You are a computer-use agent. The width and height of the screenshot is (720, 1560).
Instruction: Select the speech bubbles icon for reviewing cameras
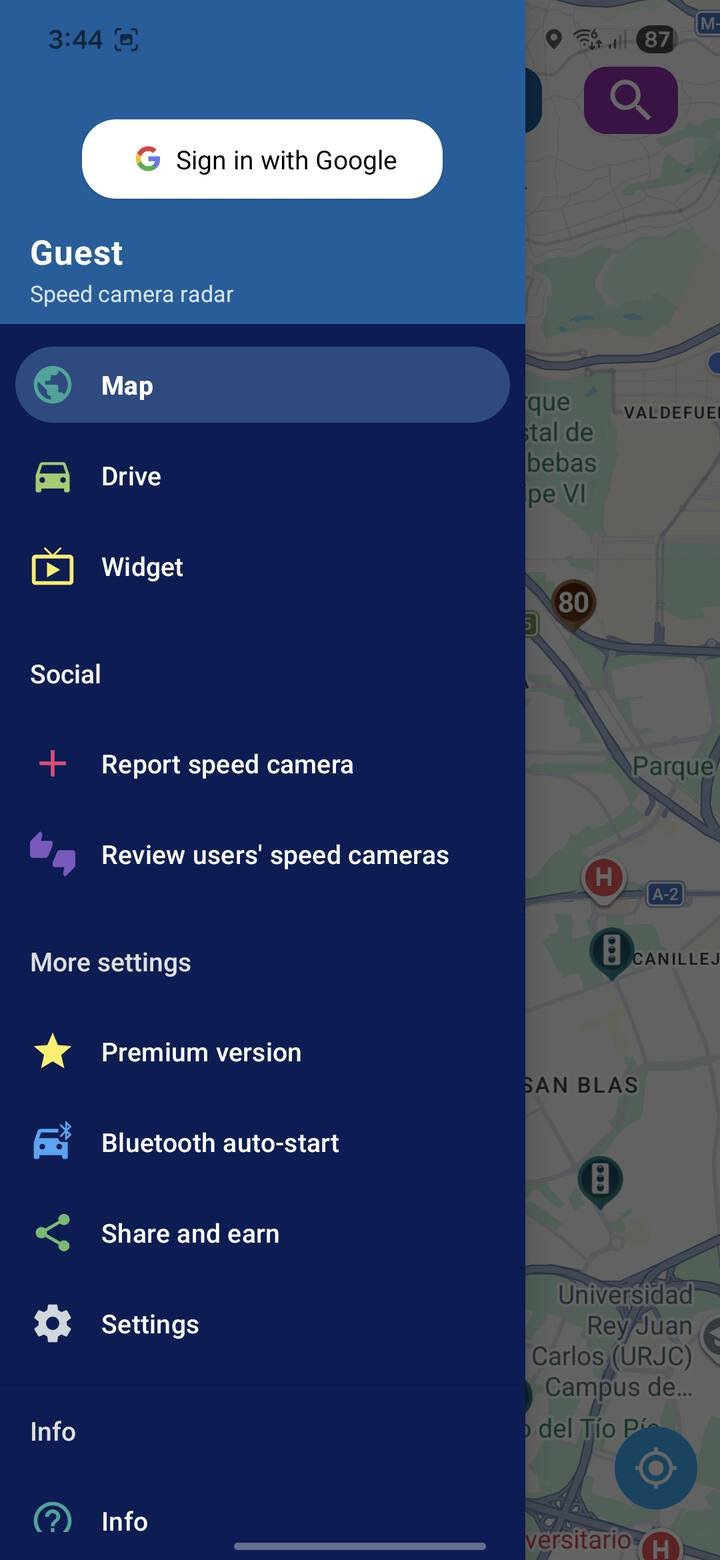click(52, 853)
